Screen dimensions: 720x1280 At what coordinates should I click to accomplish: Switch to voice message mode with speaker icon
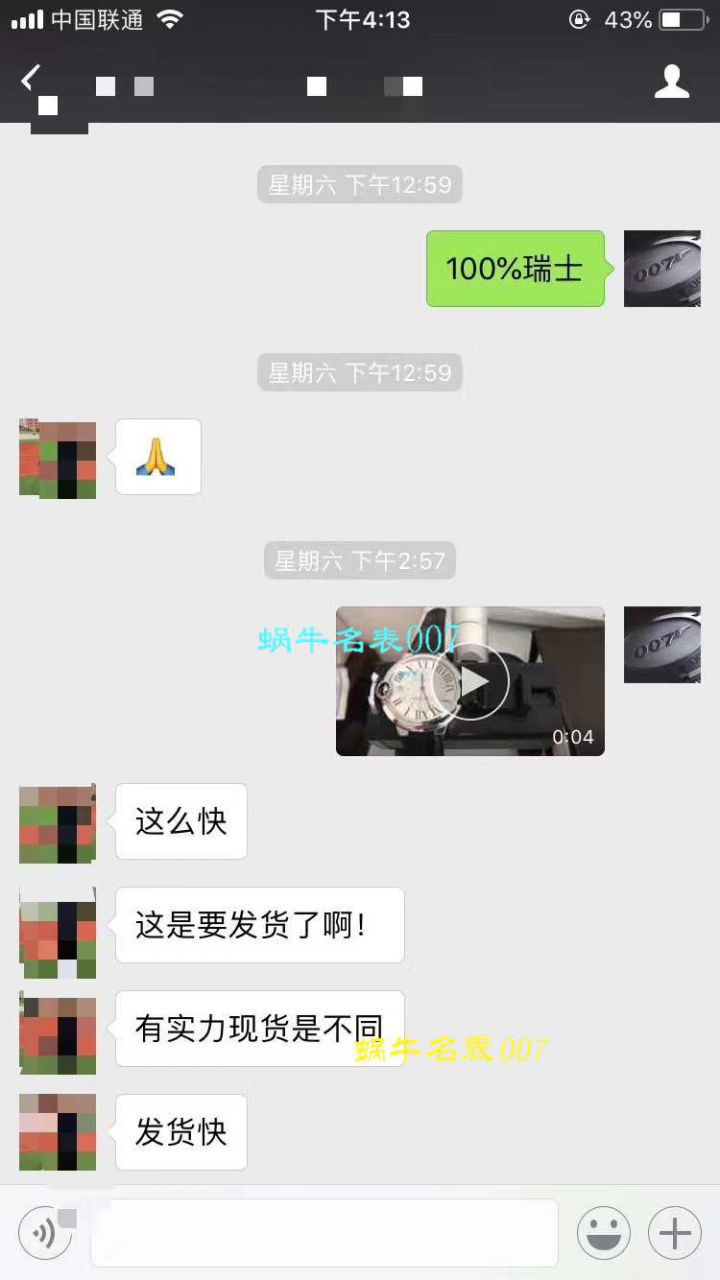click(41, 1232)
